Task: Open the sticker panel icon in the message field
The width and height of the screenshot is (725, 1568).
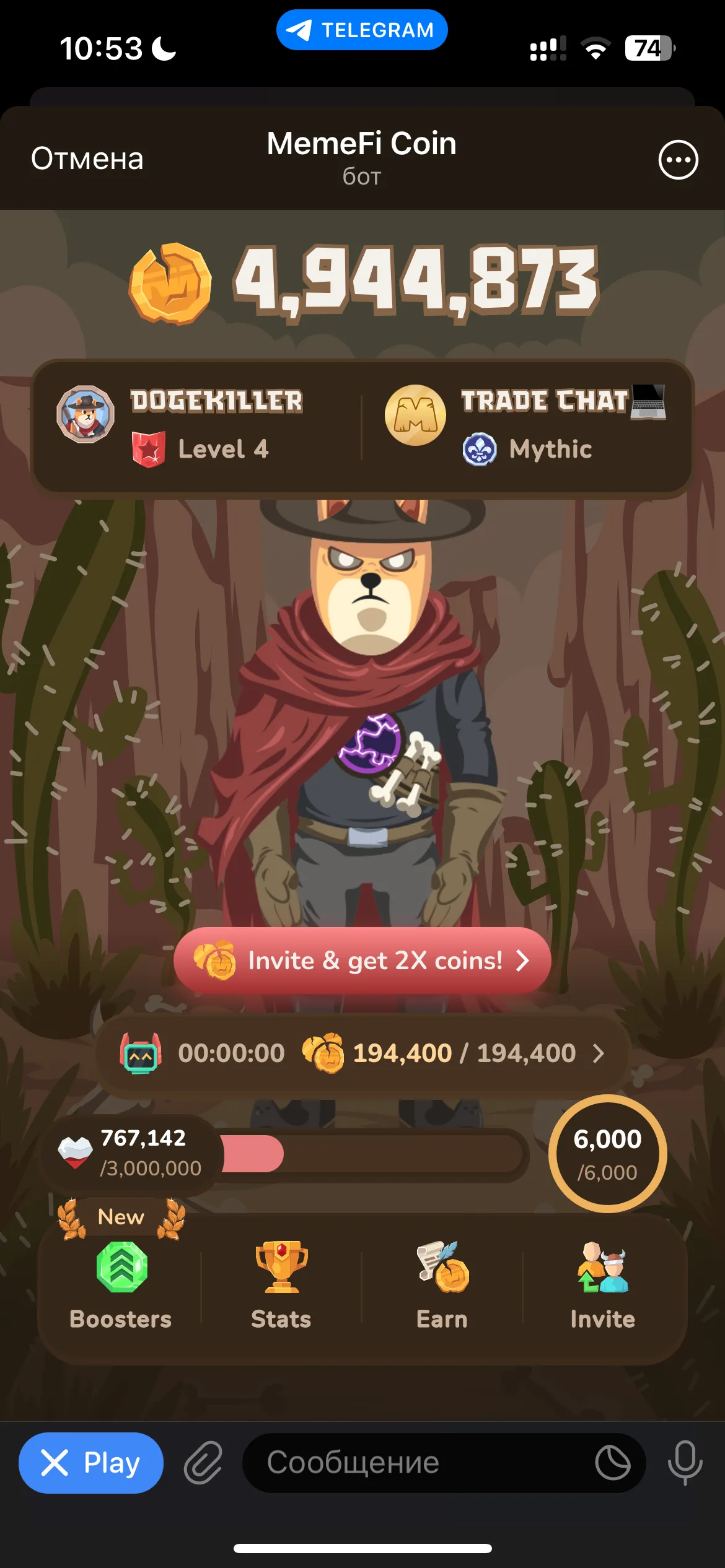Action: (613, 1463)
